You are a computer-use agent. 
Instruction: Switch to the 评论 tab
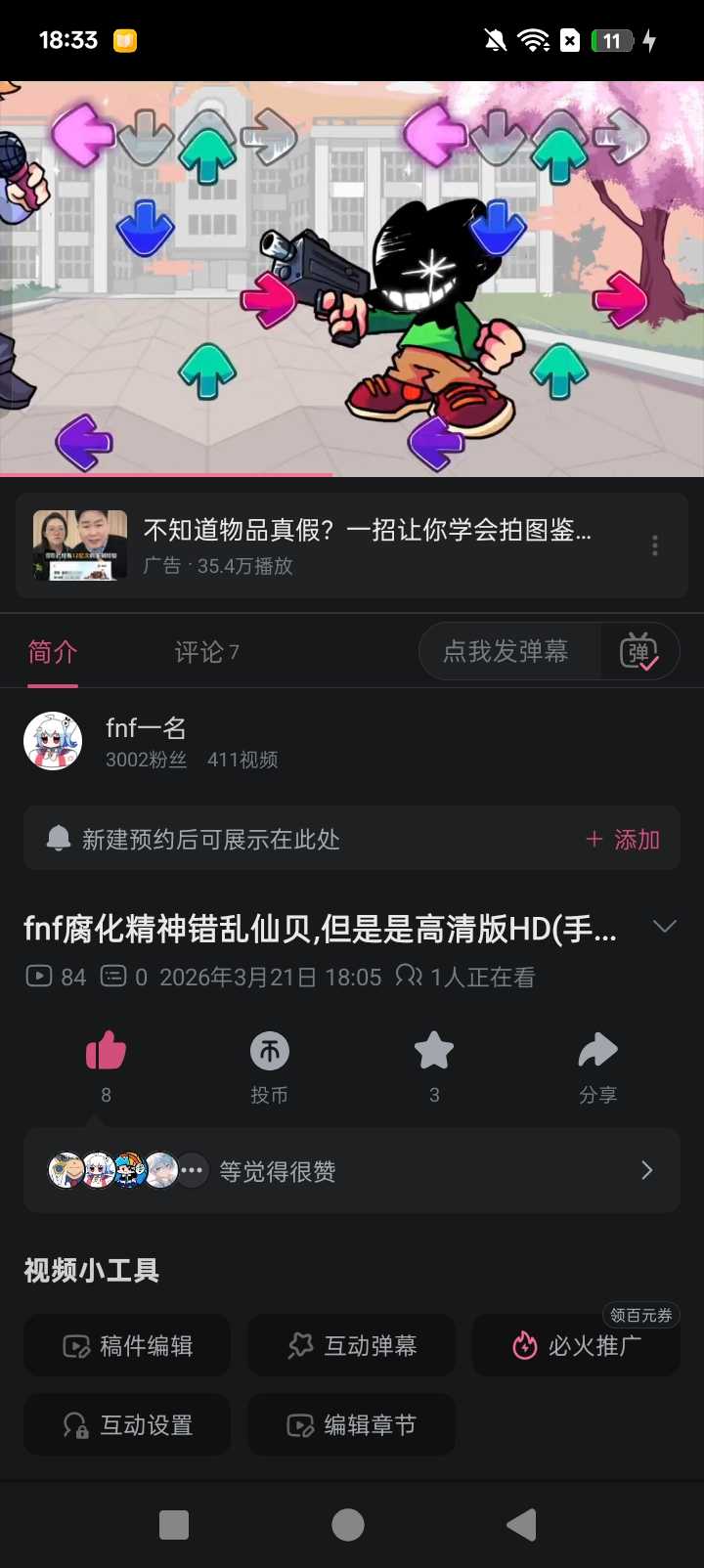[206, 652]
